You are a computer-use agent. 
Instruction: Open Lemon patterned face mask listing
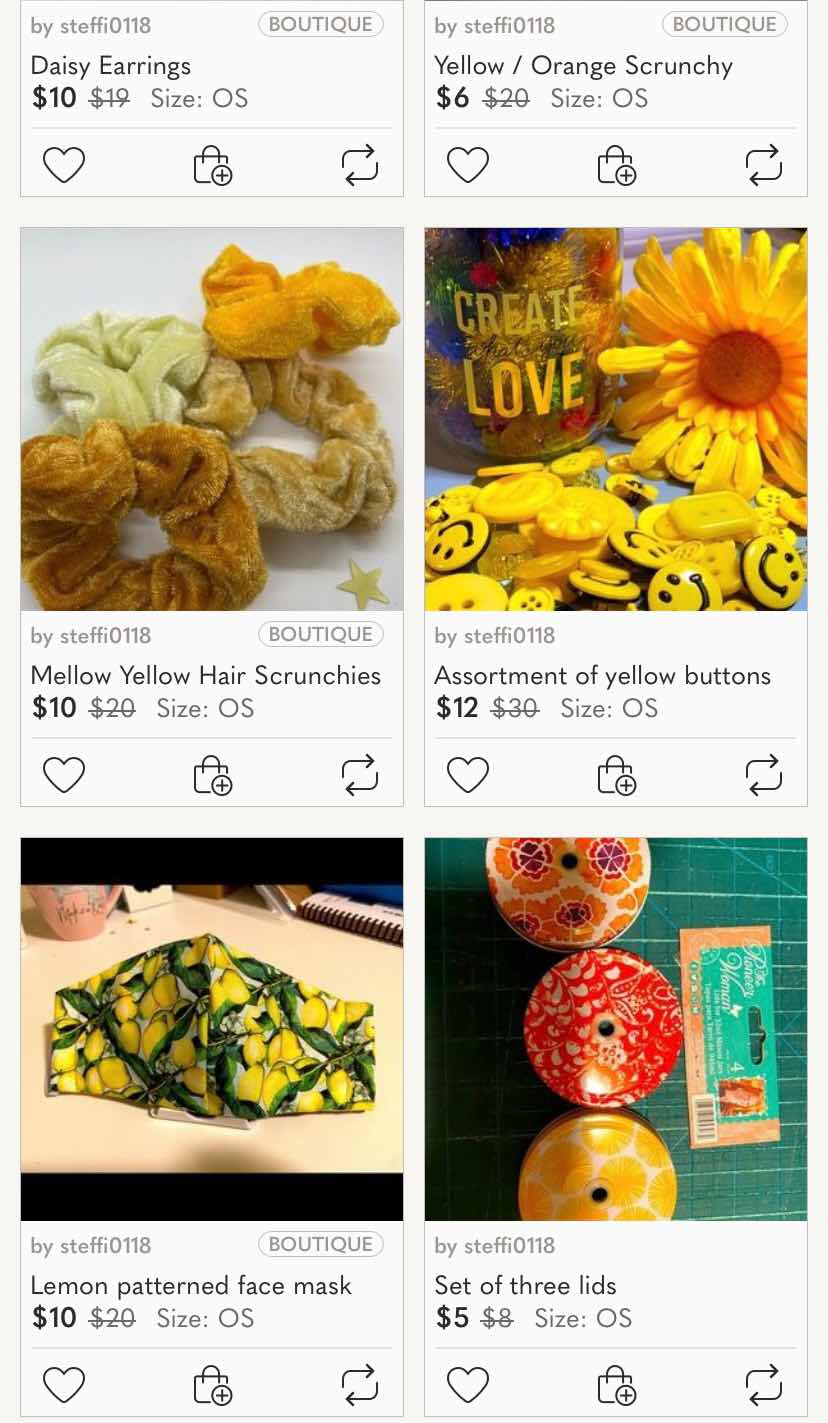[212, 1029]
